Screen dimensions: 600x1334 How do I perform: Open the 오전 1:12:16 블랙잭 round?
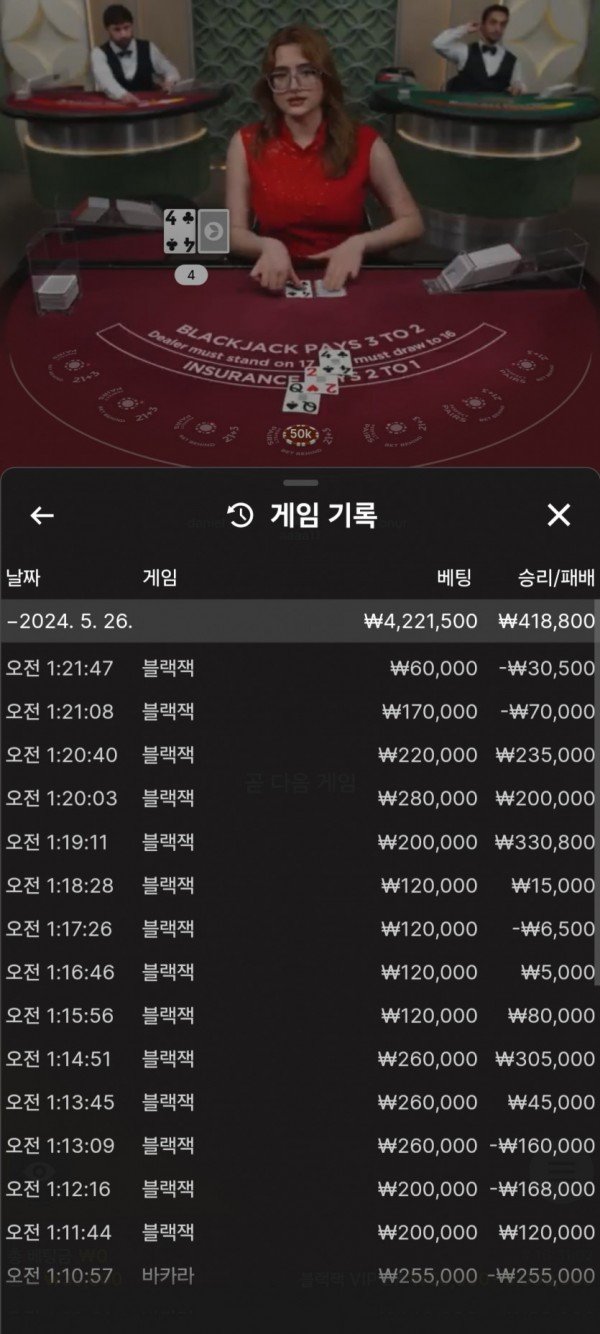(300, 1190)
